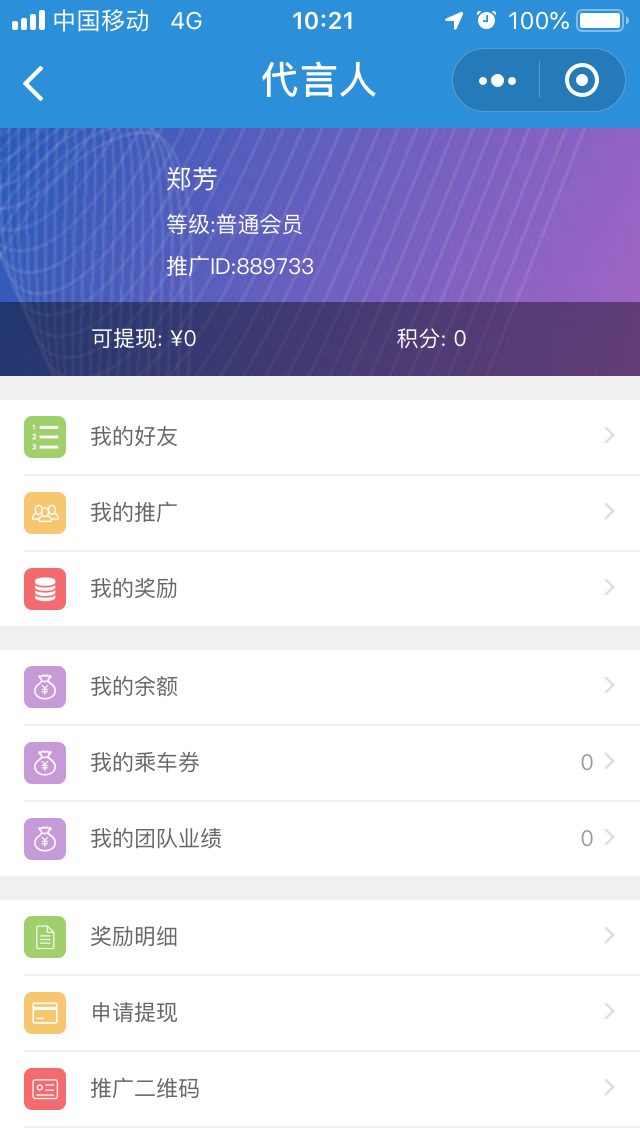Select 申请提现 to withdraw
The height and width of the screenshot is (1136, 640).
320,1013
